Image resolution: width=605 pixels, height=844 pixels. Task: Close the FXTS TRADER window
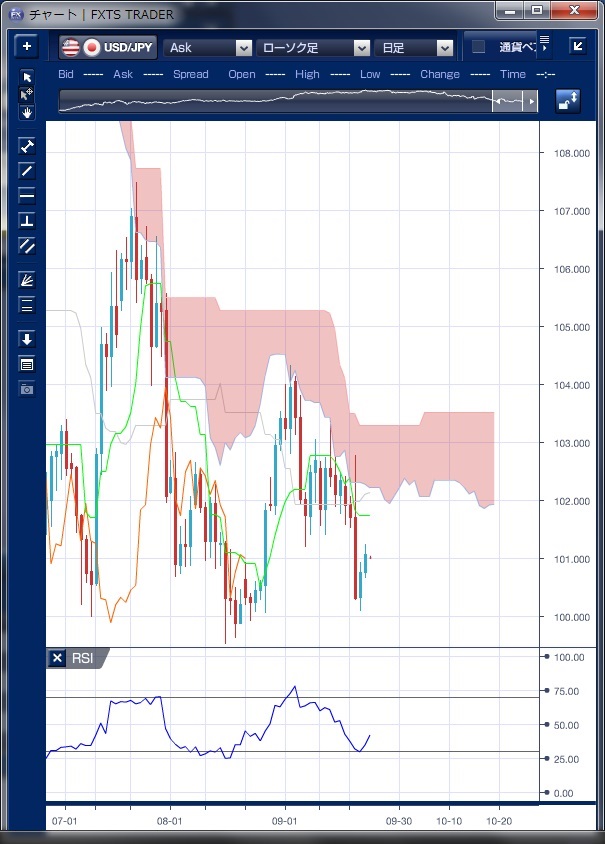575,10
